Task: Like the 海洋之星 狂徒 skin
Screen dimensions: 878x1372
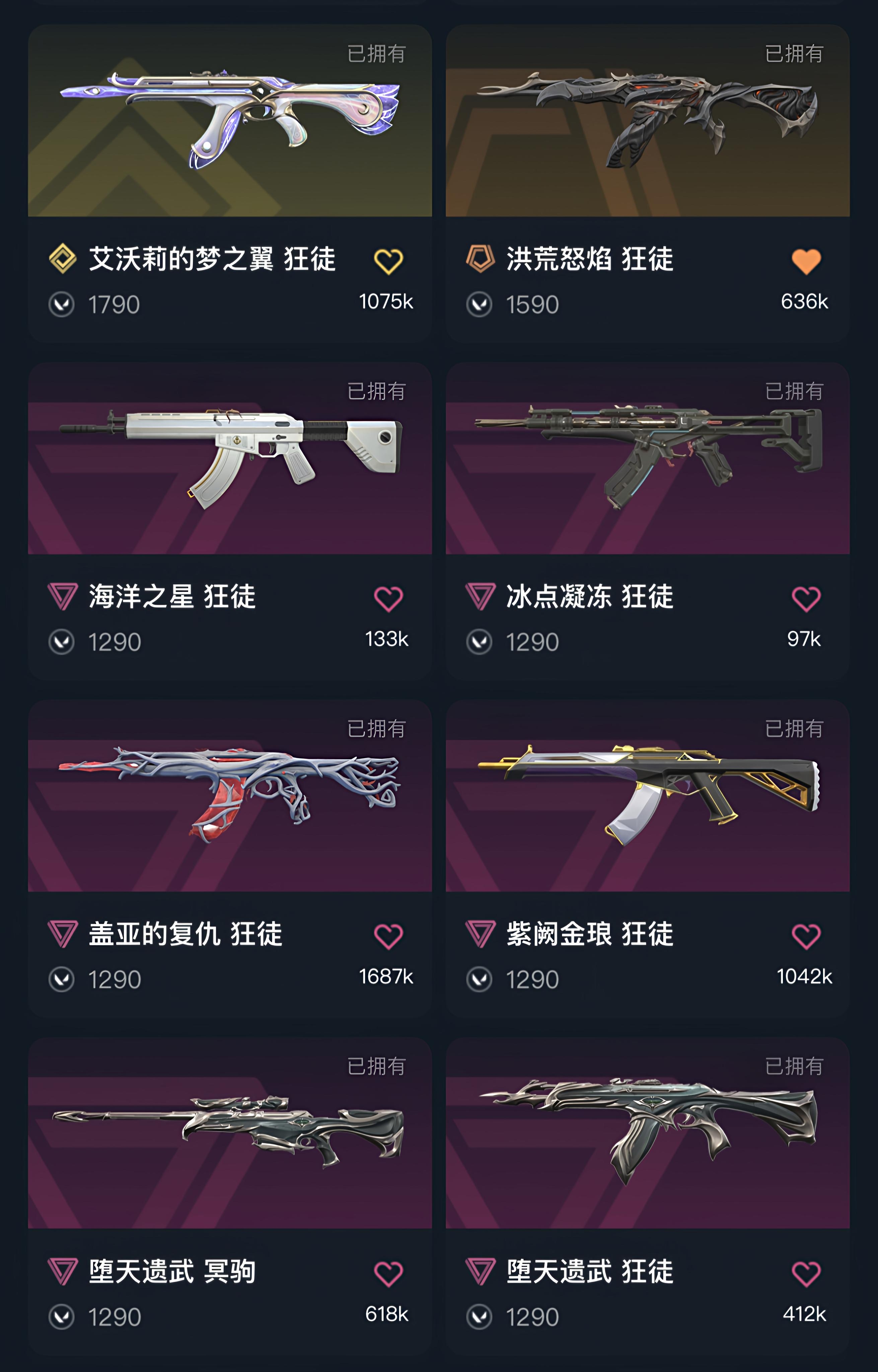Action: [x=388, y=599]
